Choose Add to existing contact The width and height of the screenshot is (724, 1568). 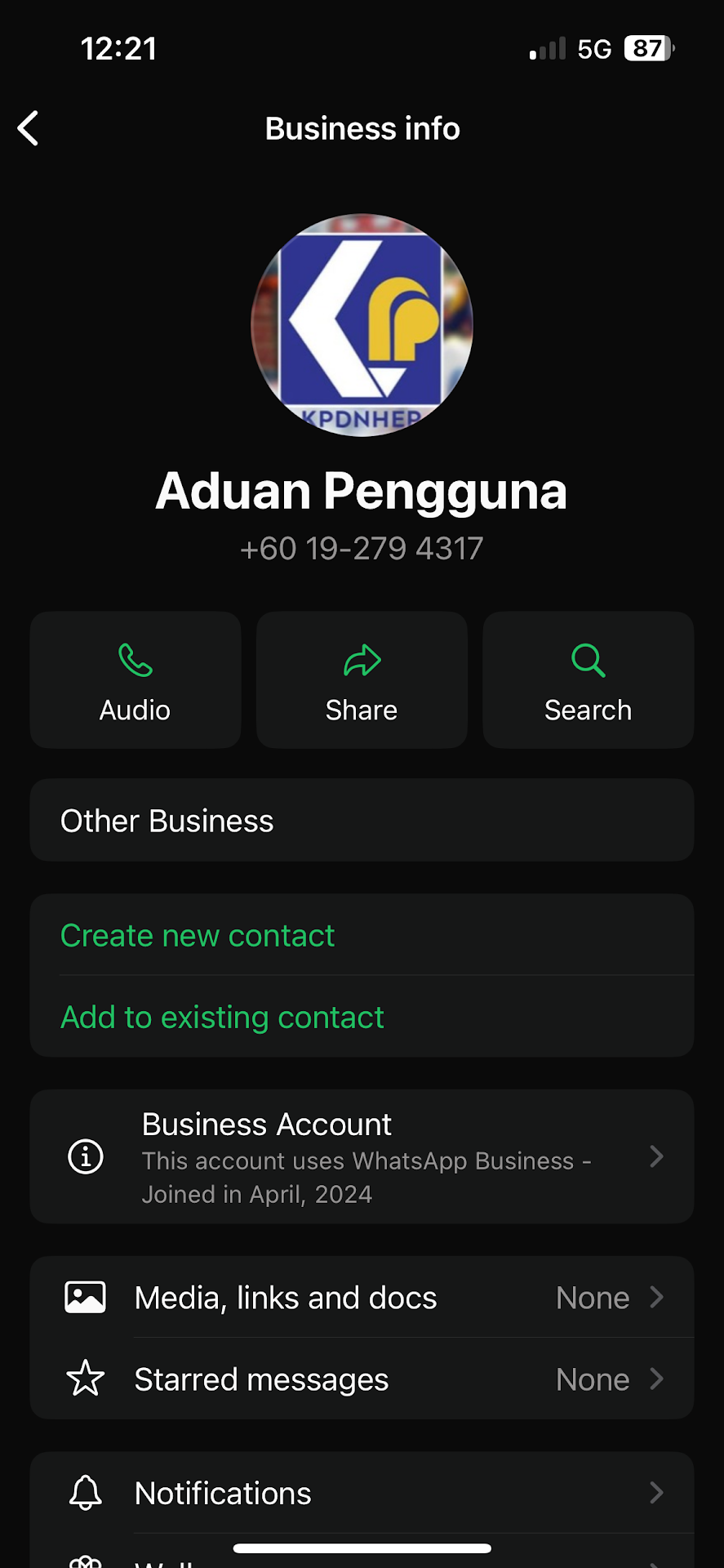tap(222, 1018)
